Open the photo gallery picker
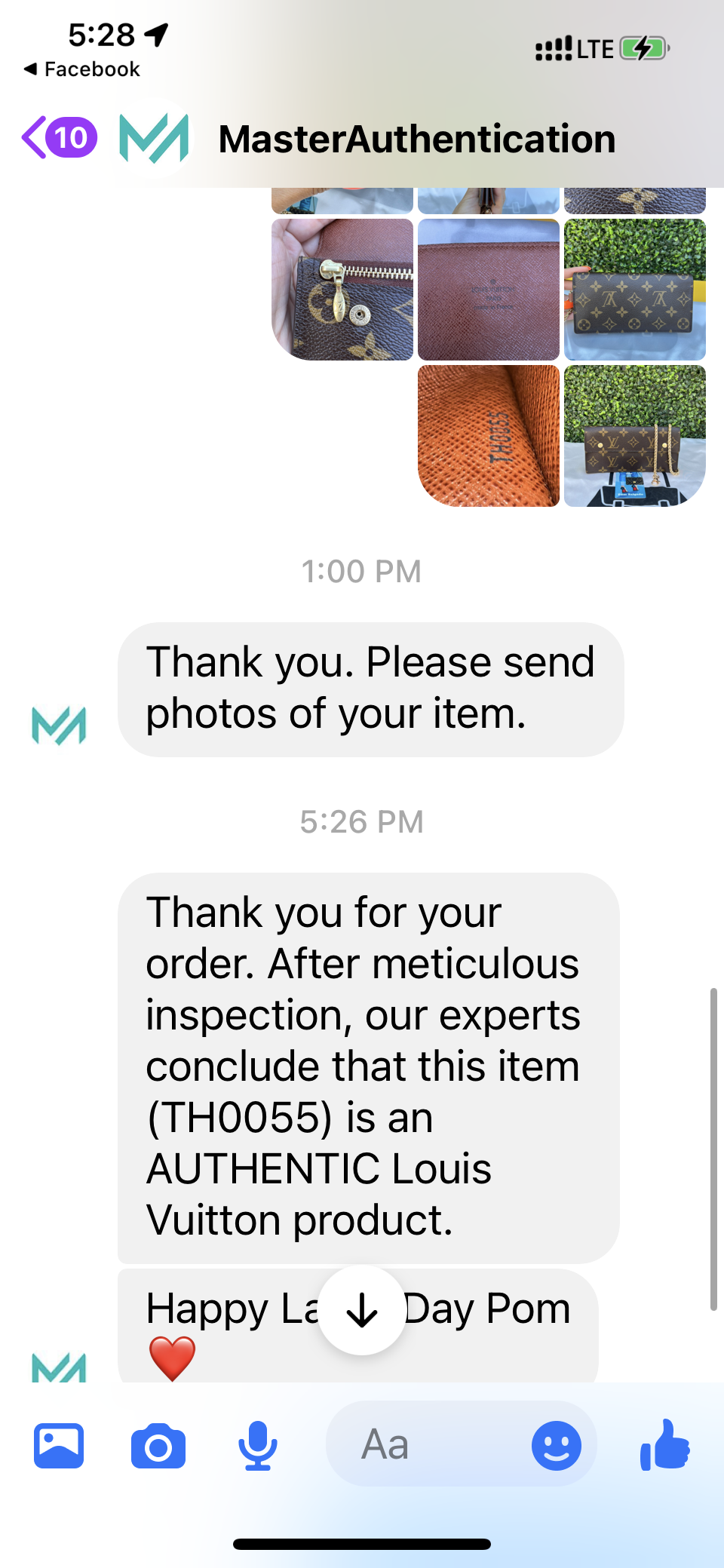This screenshot has width=724, height=1568. [x=59, y=1446]
